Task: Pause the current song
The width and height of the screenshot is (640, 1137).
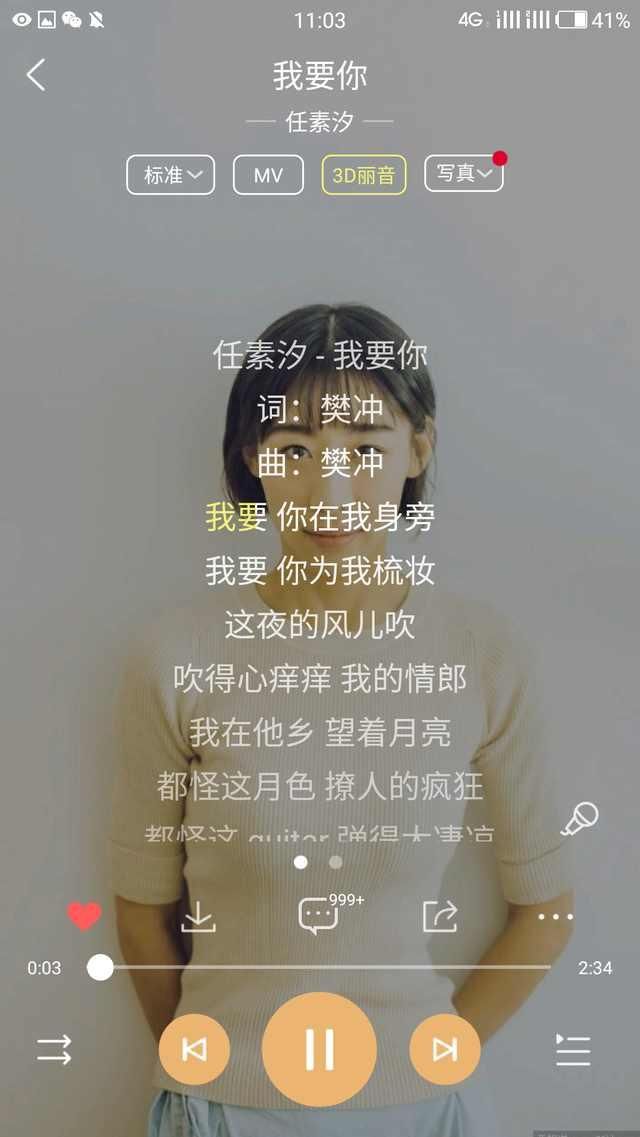Action: pos(319,1050)
